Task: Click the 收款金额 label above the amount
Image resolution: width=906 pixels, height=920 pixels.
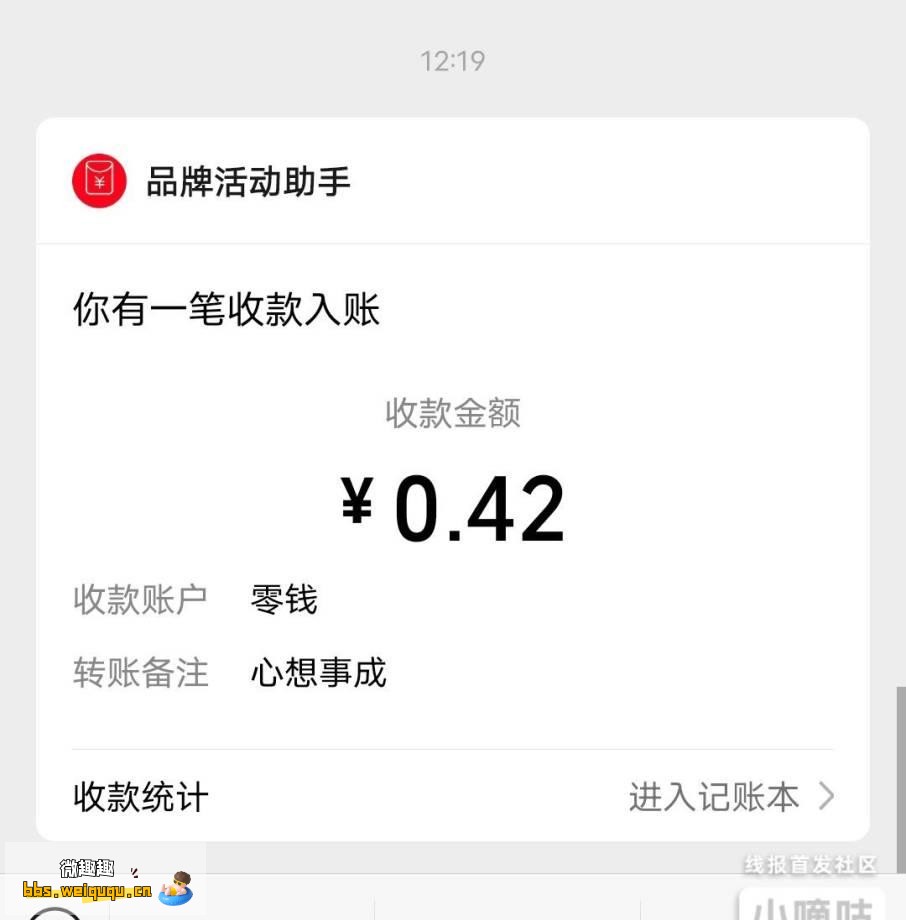Action: 452,414
